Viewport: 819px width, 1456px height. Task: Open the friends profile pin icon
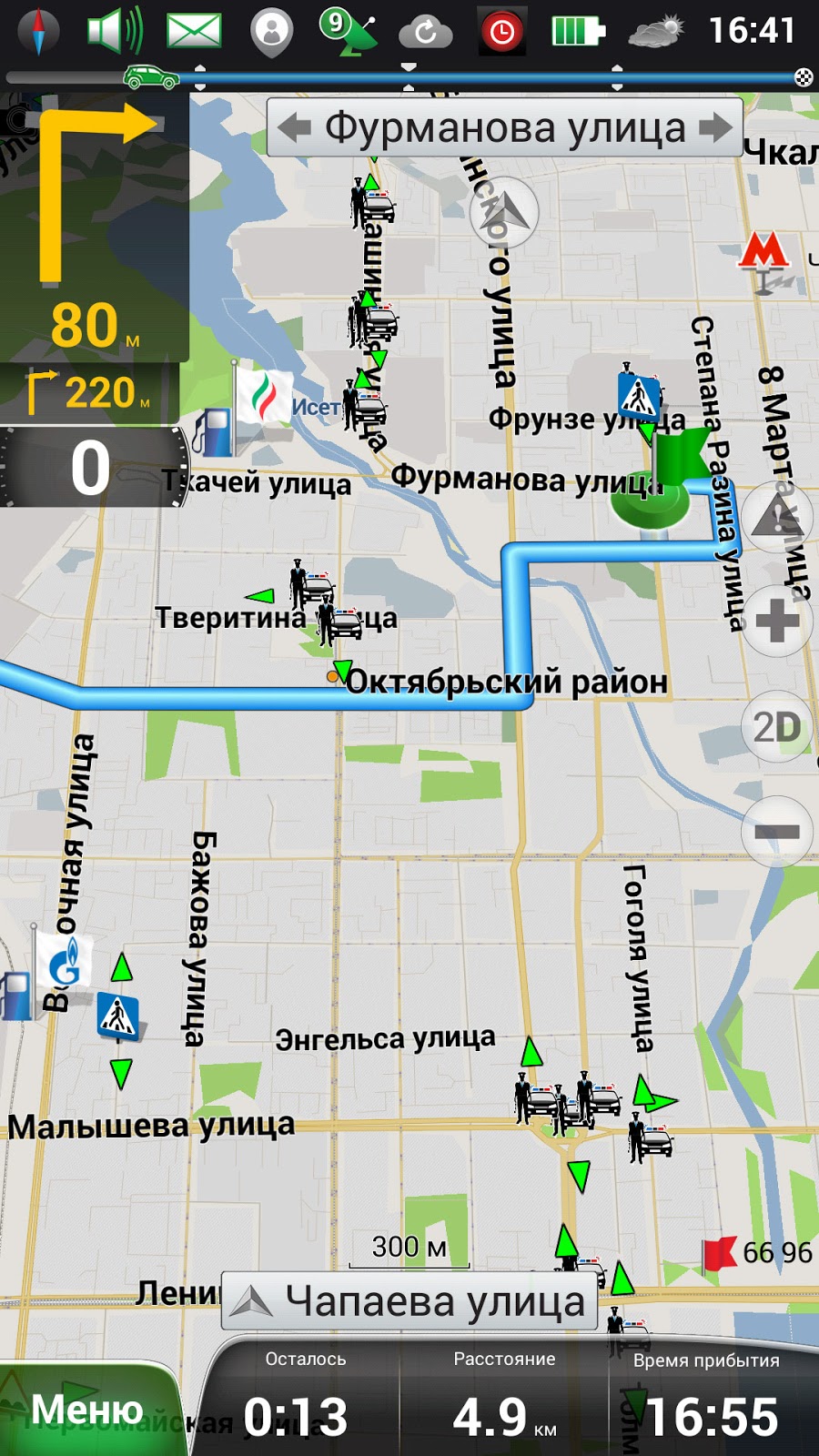click(x=271, y=31)
